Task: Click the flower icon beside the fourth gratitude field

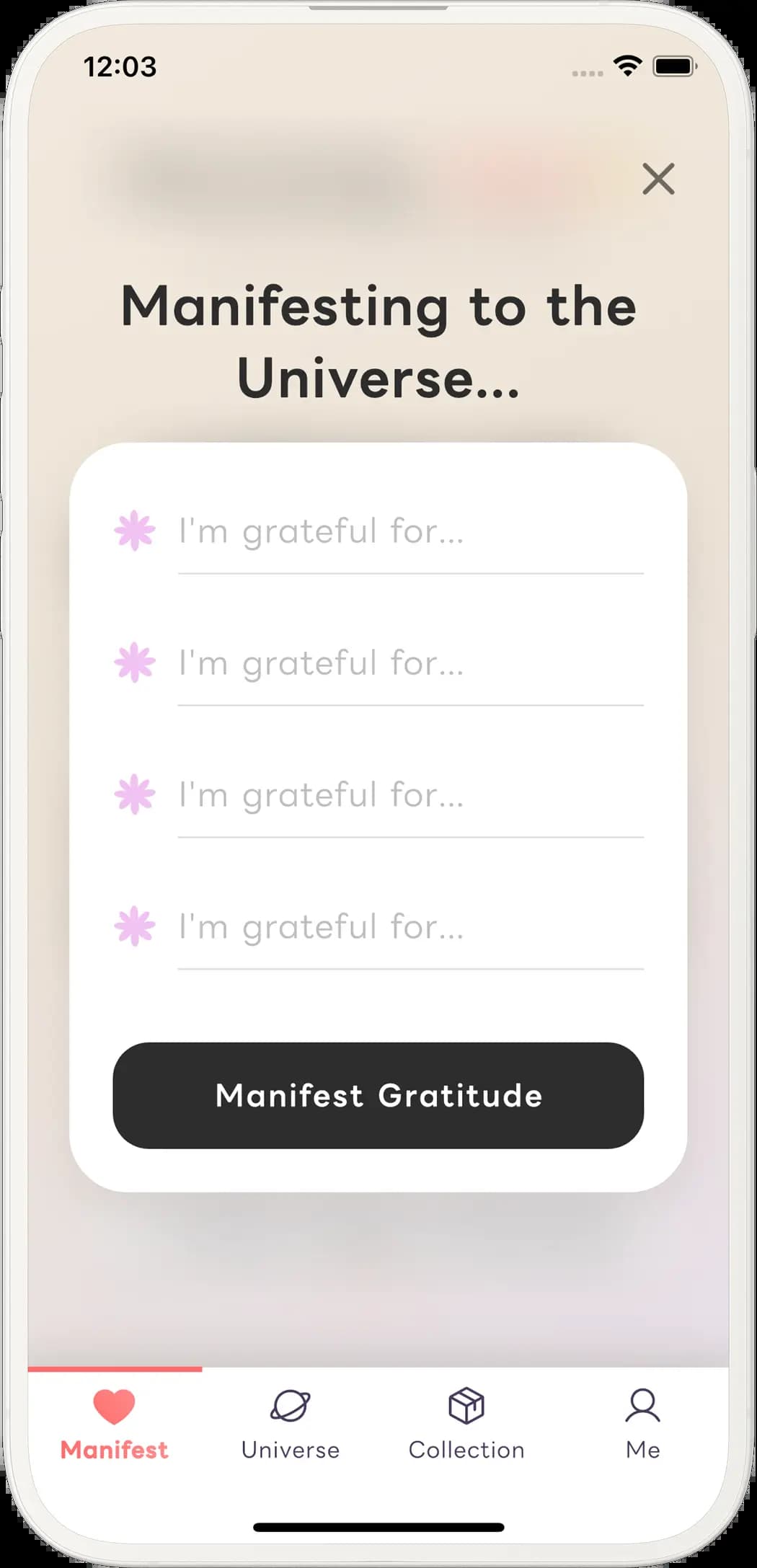Action: point(134,927)
